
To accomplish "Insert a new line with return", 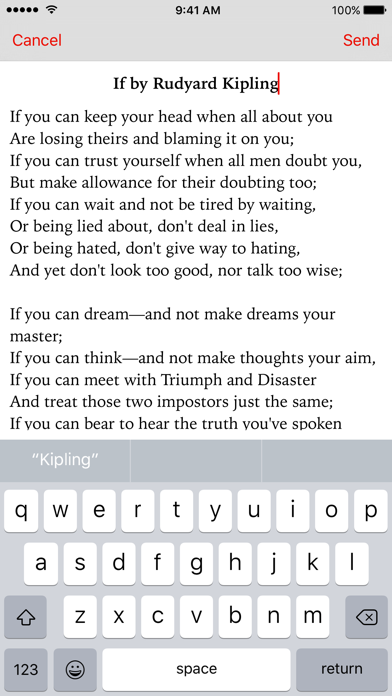I will click(x=342, y=669).
